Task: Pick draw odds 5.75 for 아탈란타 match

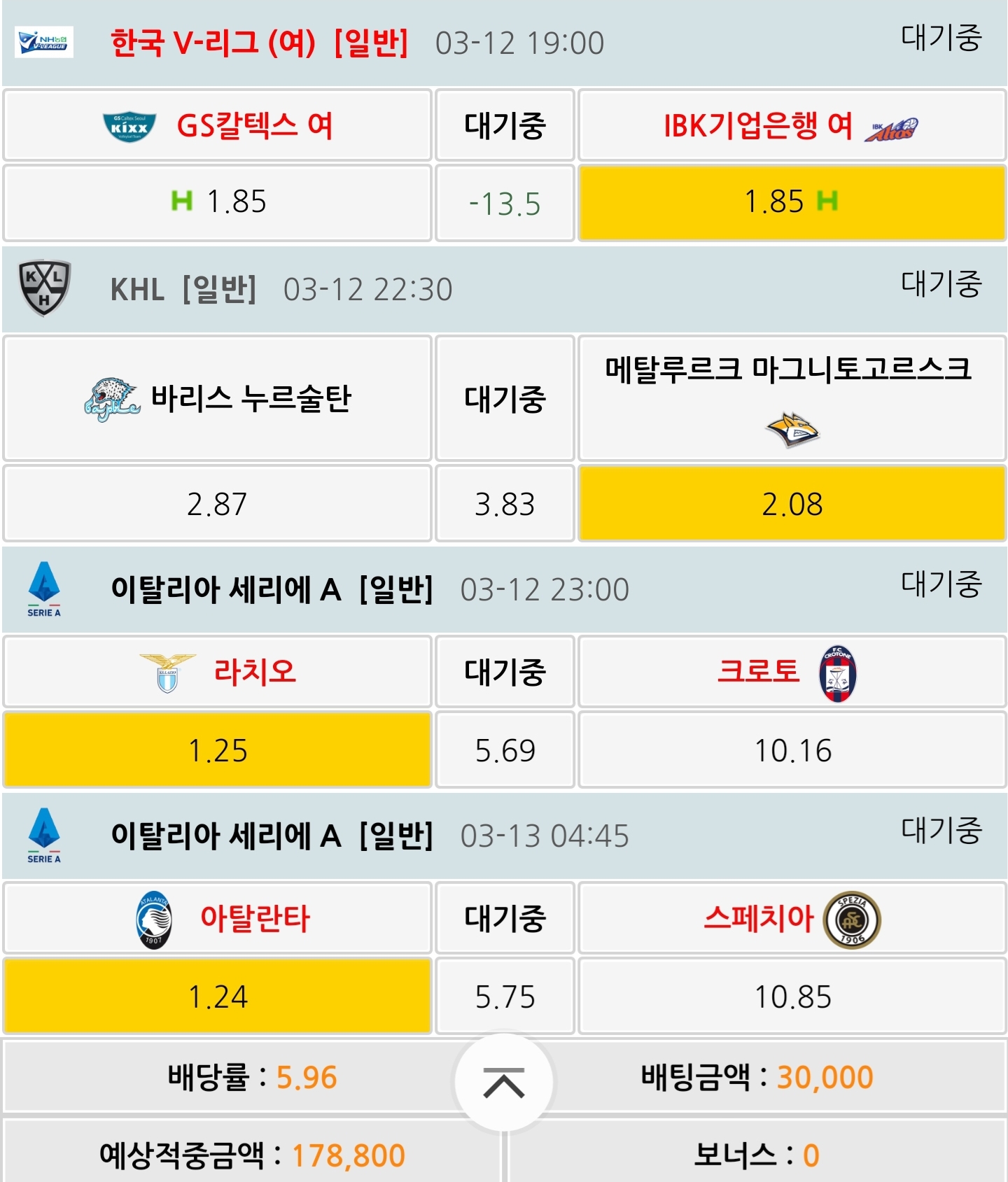Action: (505, 997)
